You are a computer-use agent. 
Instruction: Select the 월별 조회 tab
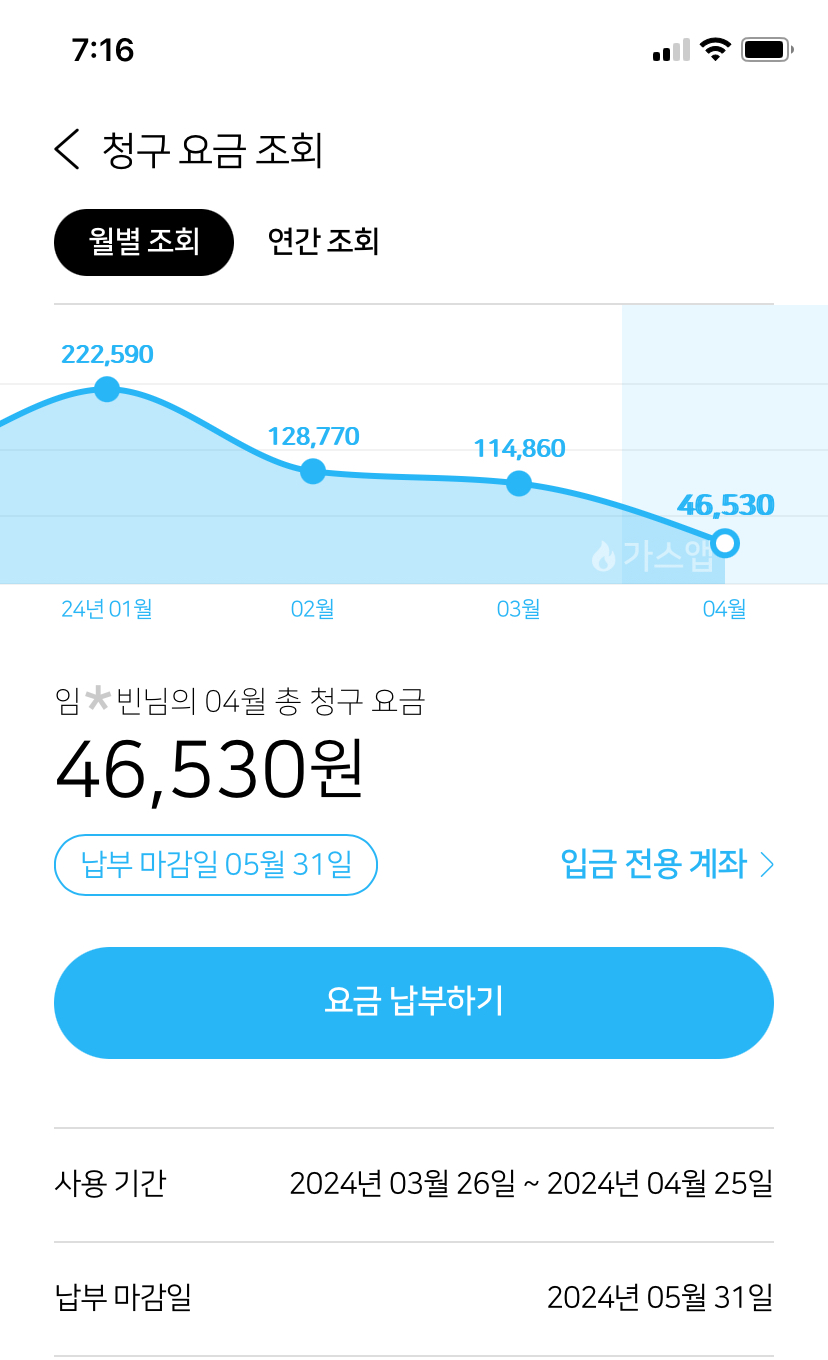144,242
